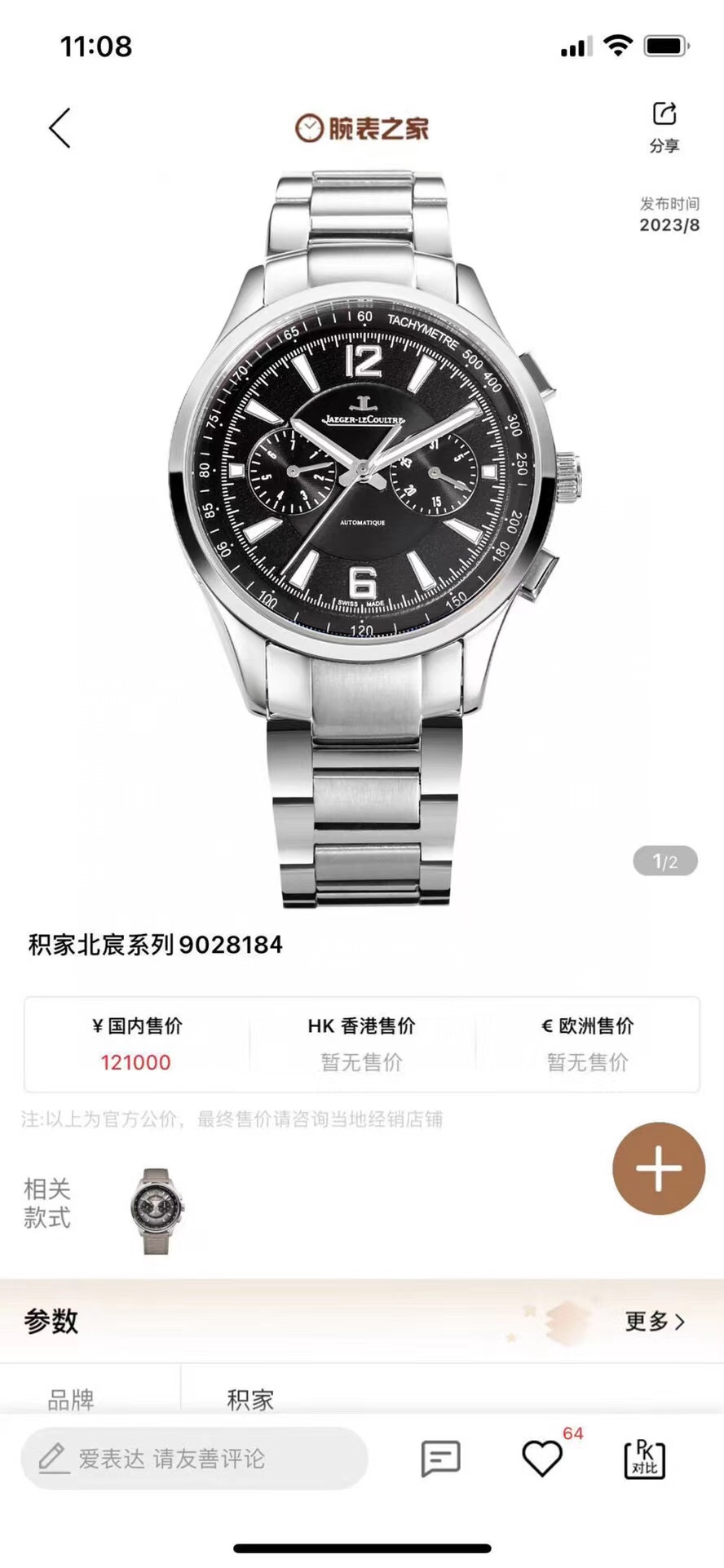The height and width of the screenshot is (1568, 724).
Task: Open the PK 对比 comparison icon
Action: pyautogui.click(x=643, y=1459)
